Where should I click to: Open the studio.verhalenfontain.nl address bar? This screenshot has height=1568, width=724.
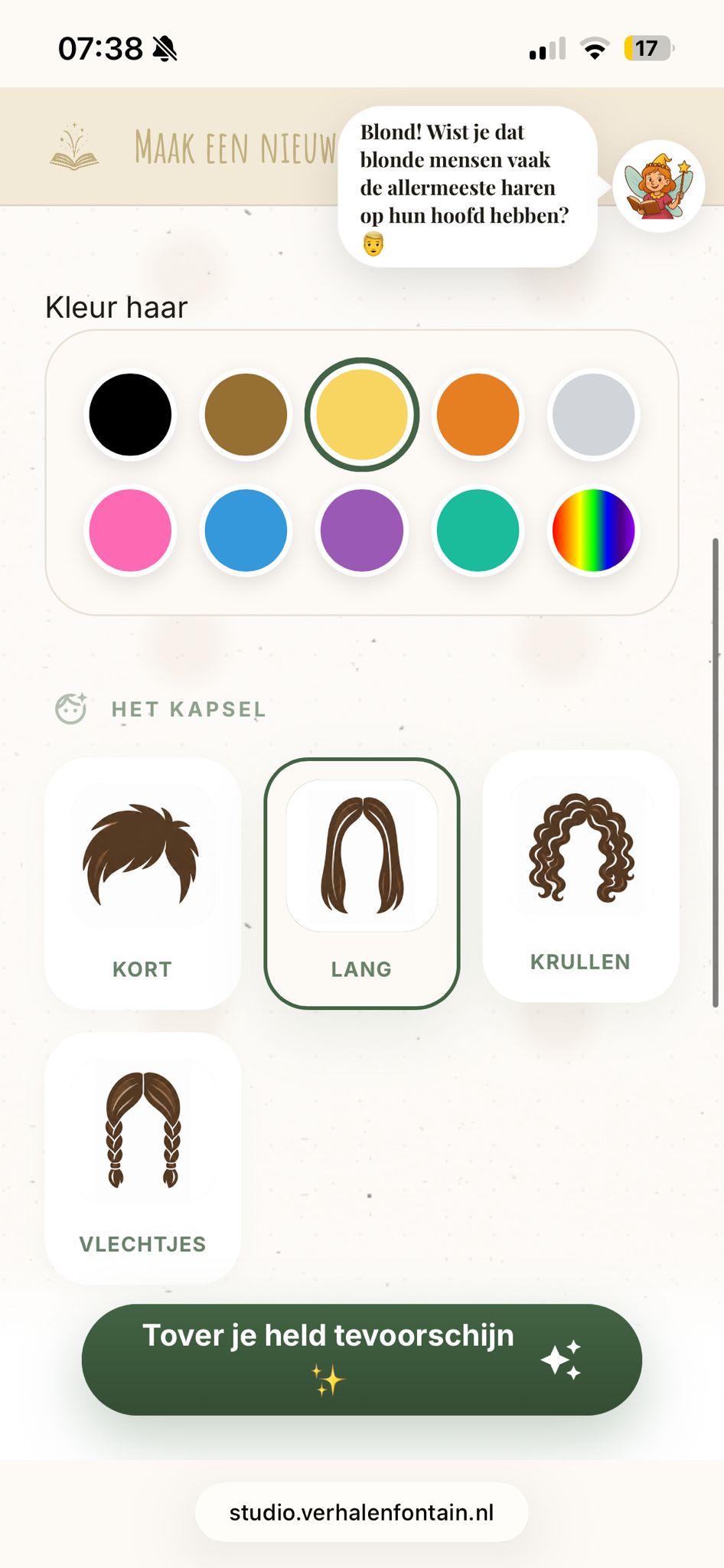[362, 1512]
